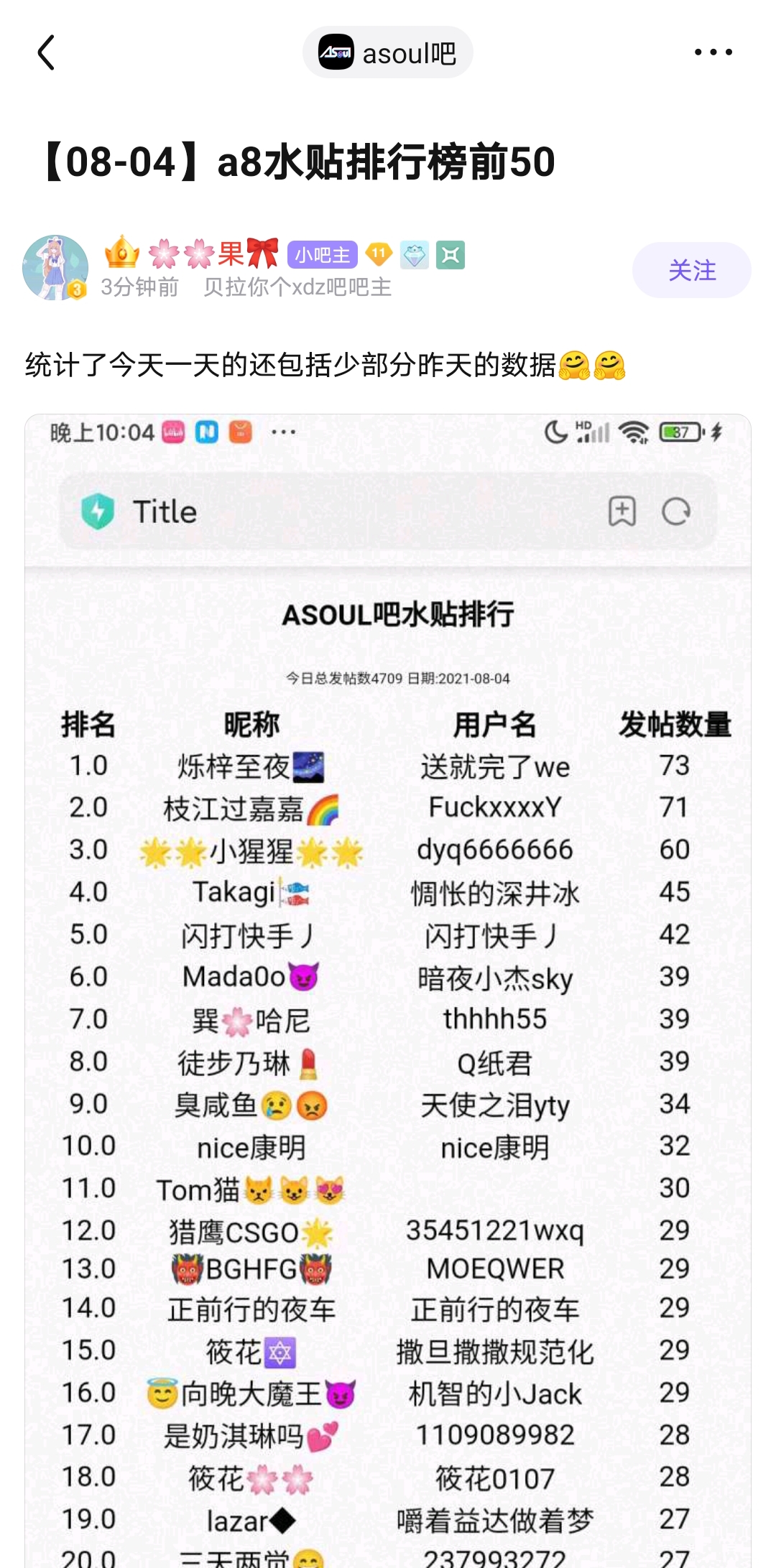Tap 关注 to follow the post author
Screen dimensions: 776x1568
point(691,270)
